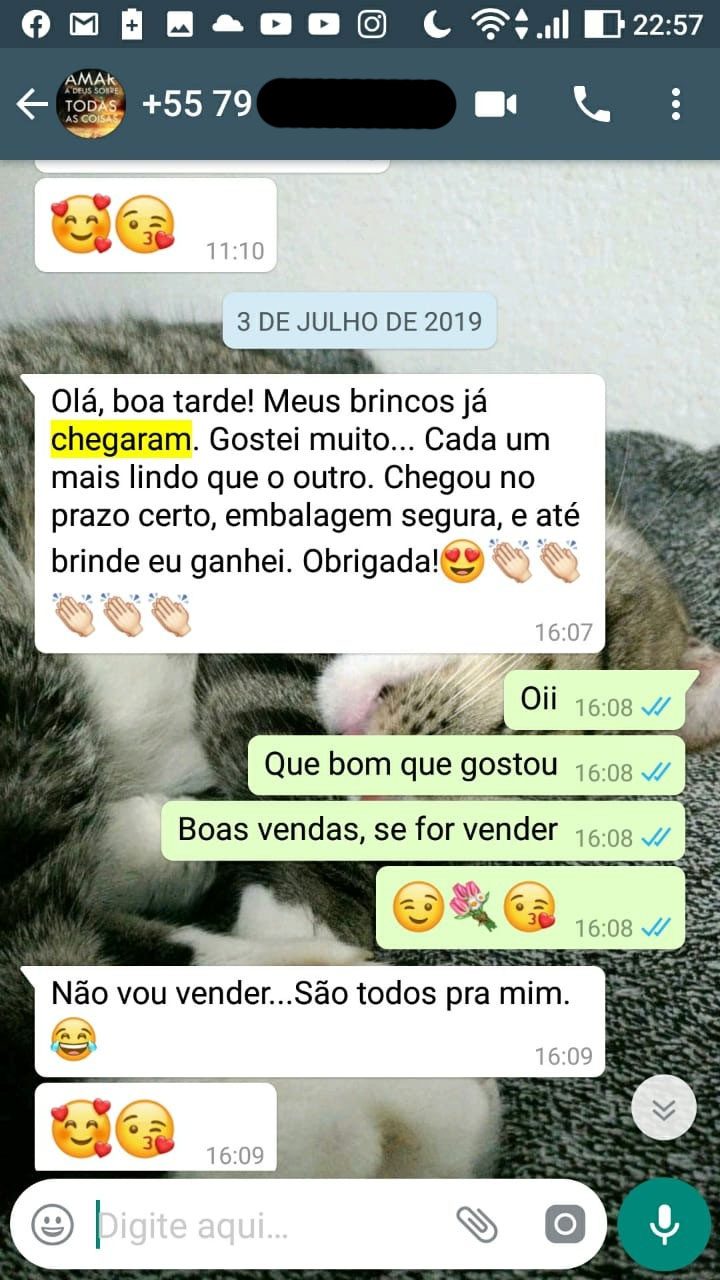
Task: Start a video call
Action: click(x=496, y=104)
